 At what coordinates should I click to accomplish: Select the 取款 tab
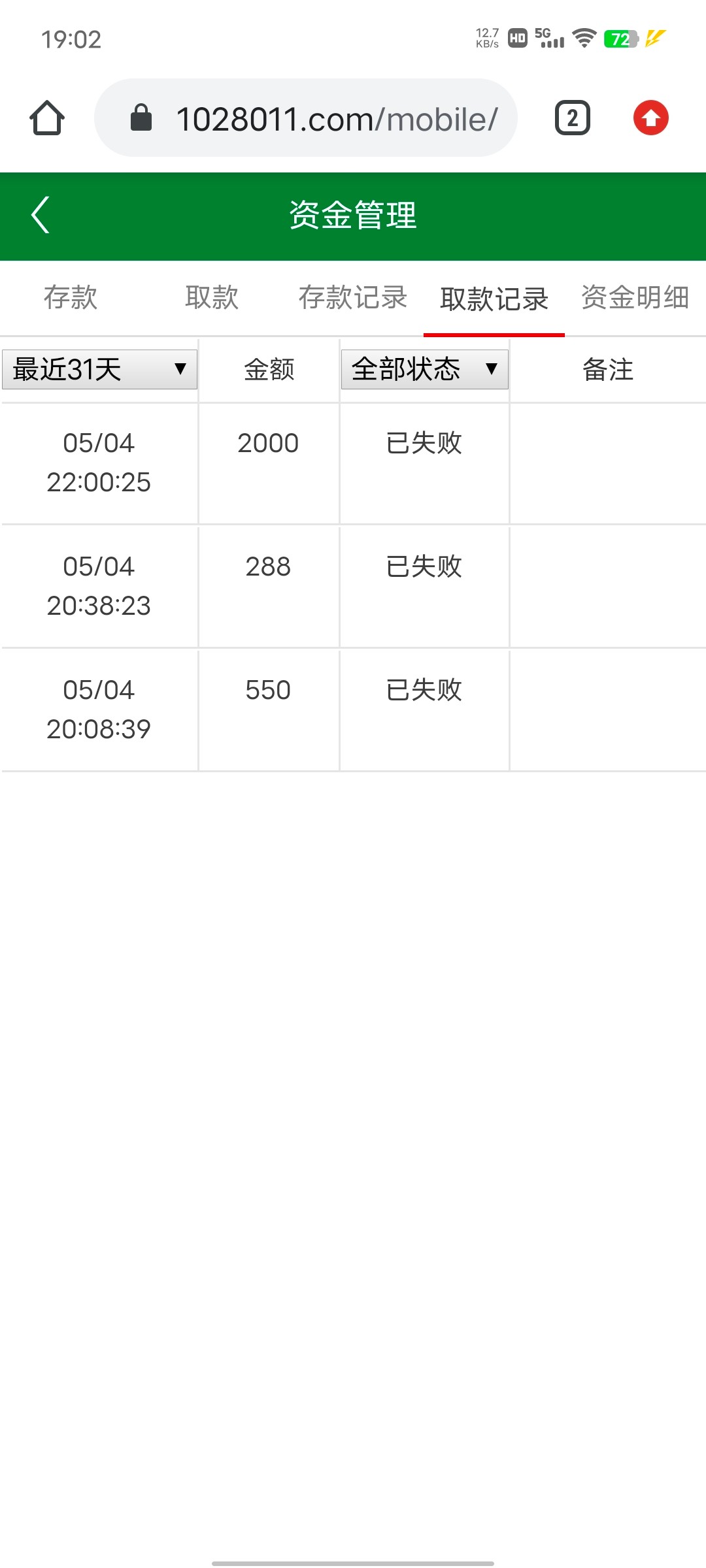211,298
